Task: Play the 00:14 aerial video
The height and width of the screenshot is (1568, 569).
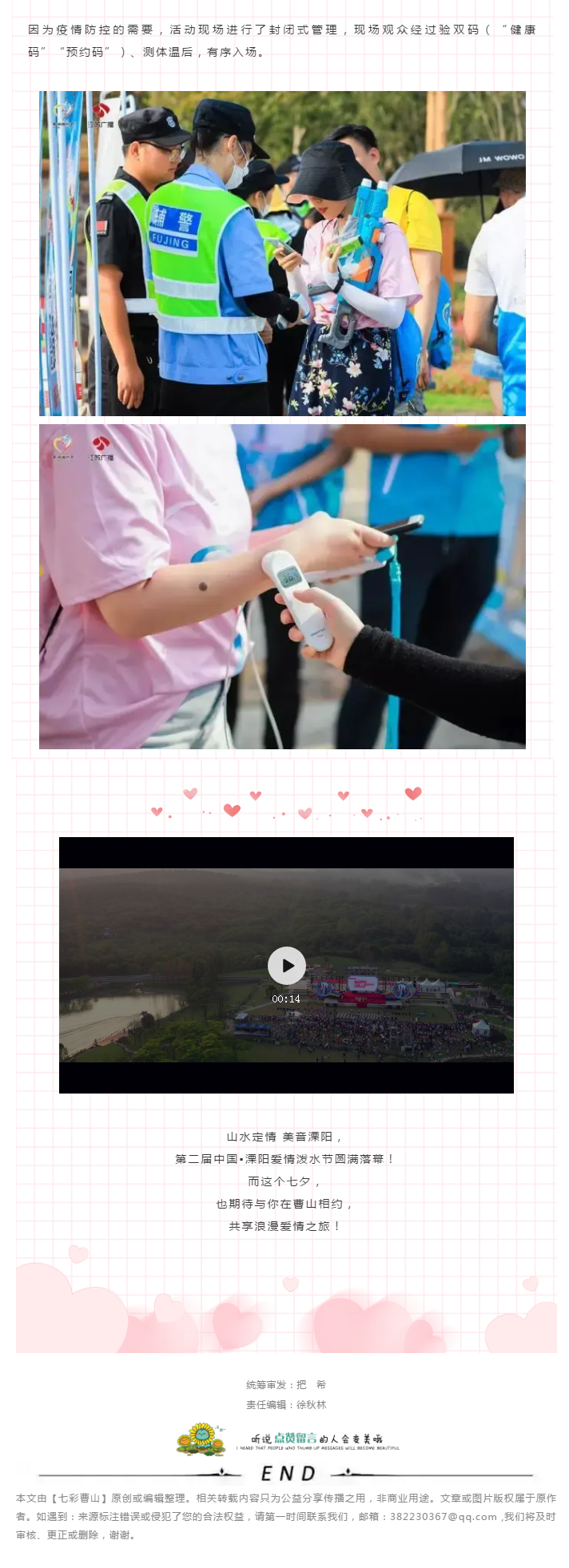Action: [x=286, y=966]
